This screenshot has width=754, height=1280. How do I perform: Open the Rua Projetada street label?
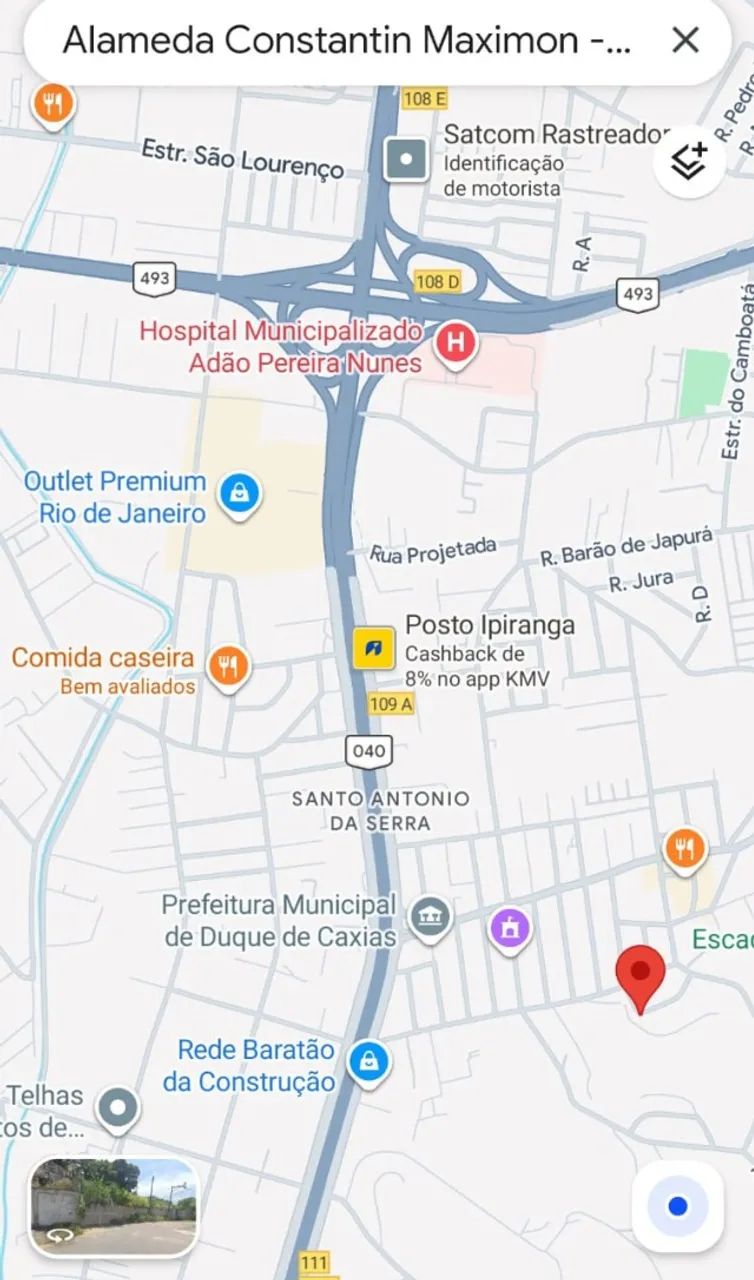pos(434,546)
